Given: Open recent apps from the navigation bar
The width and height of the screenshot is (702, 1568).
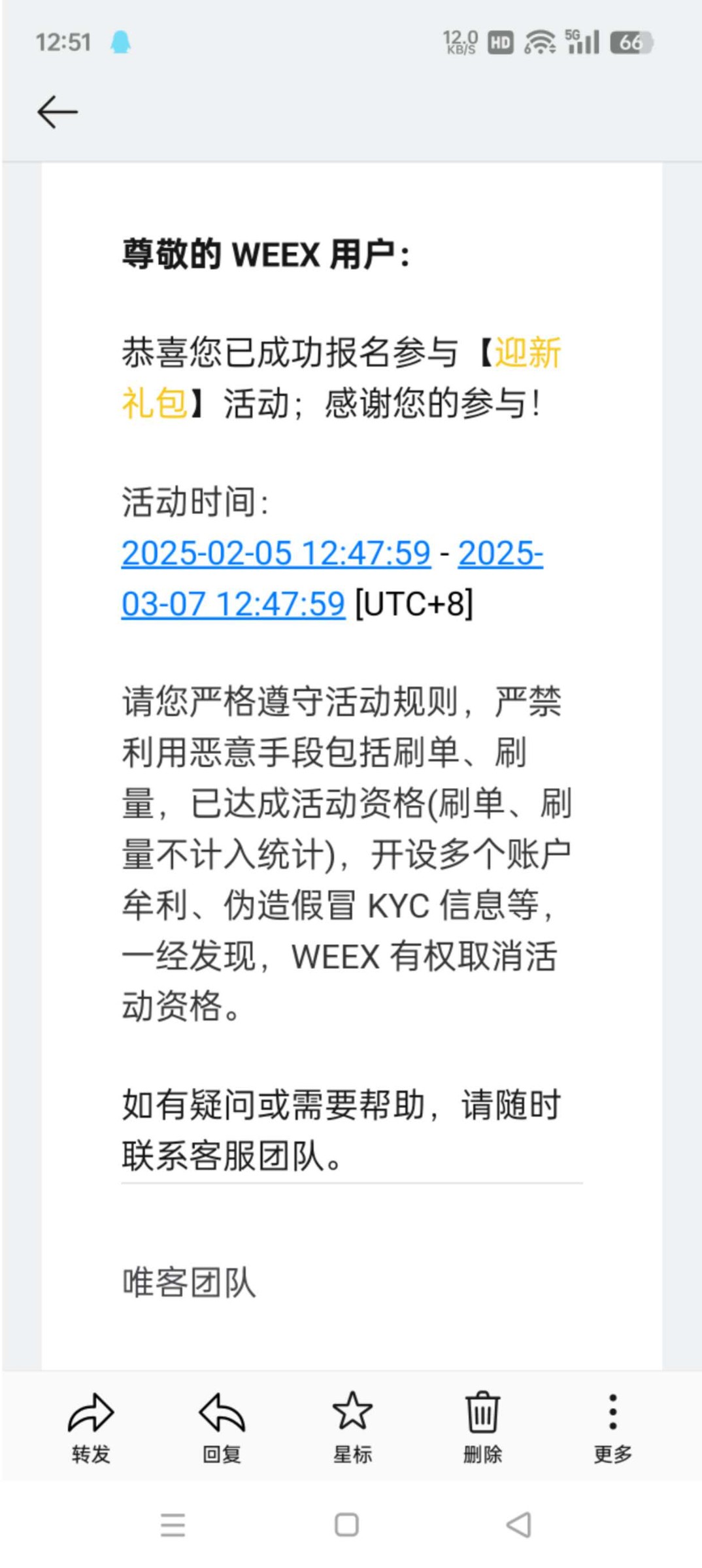Looking at the screenshot, I should point(173,1525).
